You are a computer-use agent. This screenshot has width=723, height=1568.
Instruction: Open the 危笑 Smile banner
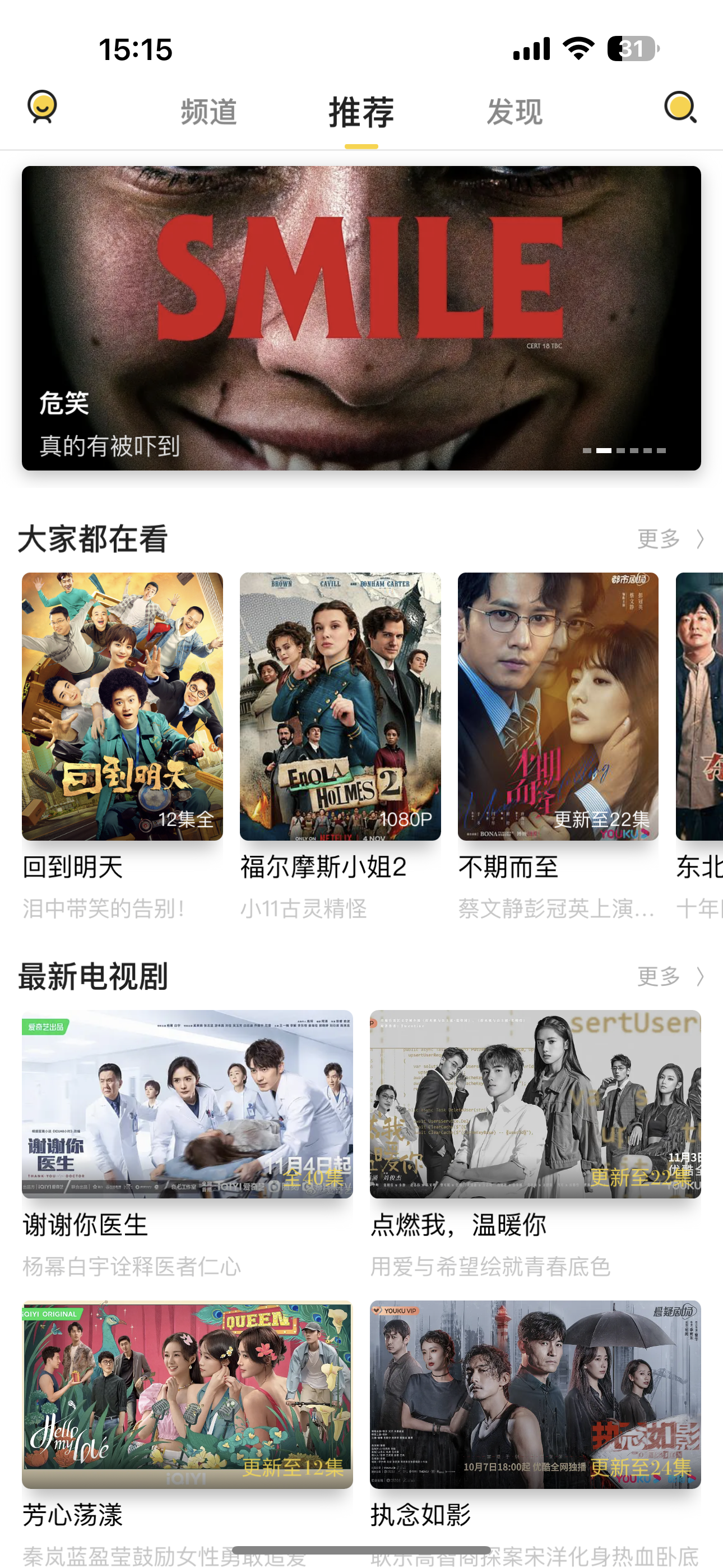click(x=361, y=318)
